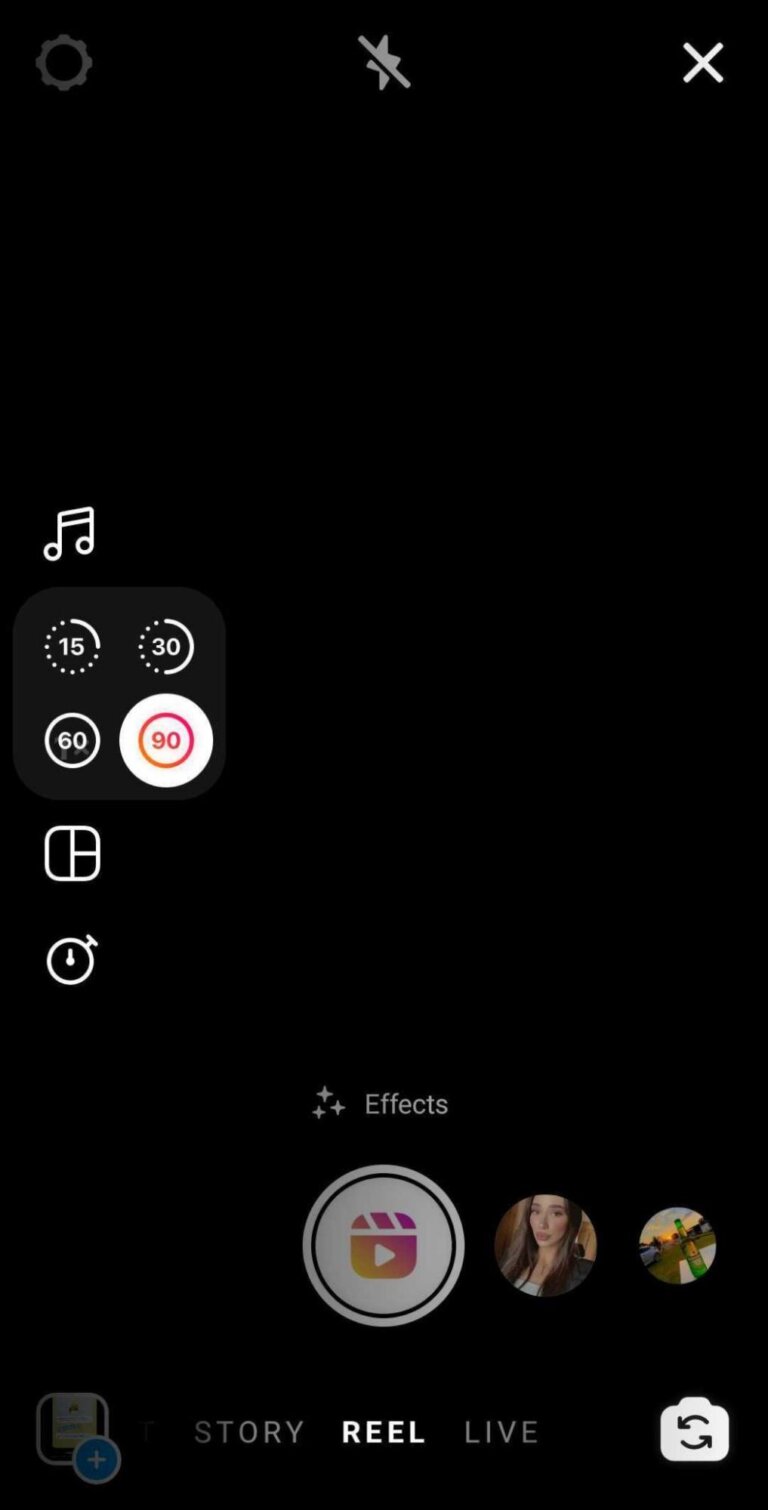Select 15 seconds reel length
Screen dimensions: 768x1510
click(x=72, y=646)
